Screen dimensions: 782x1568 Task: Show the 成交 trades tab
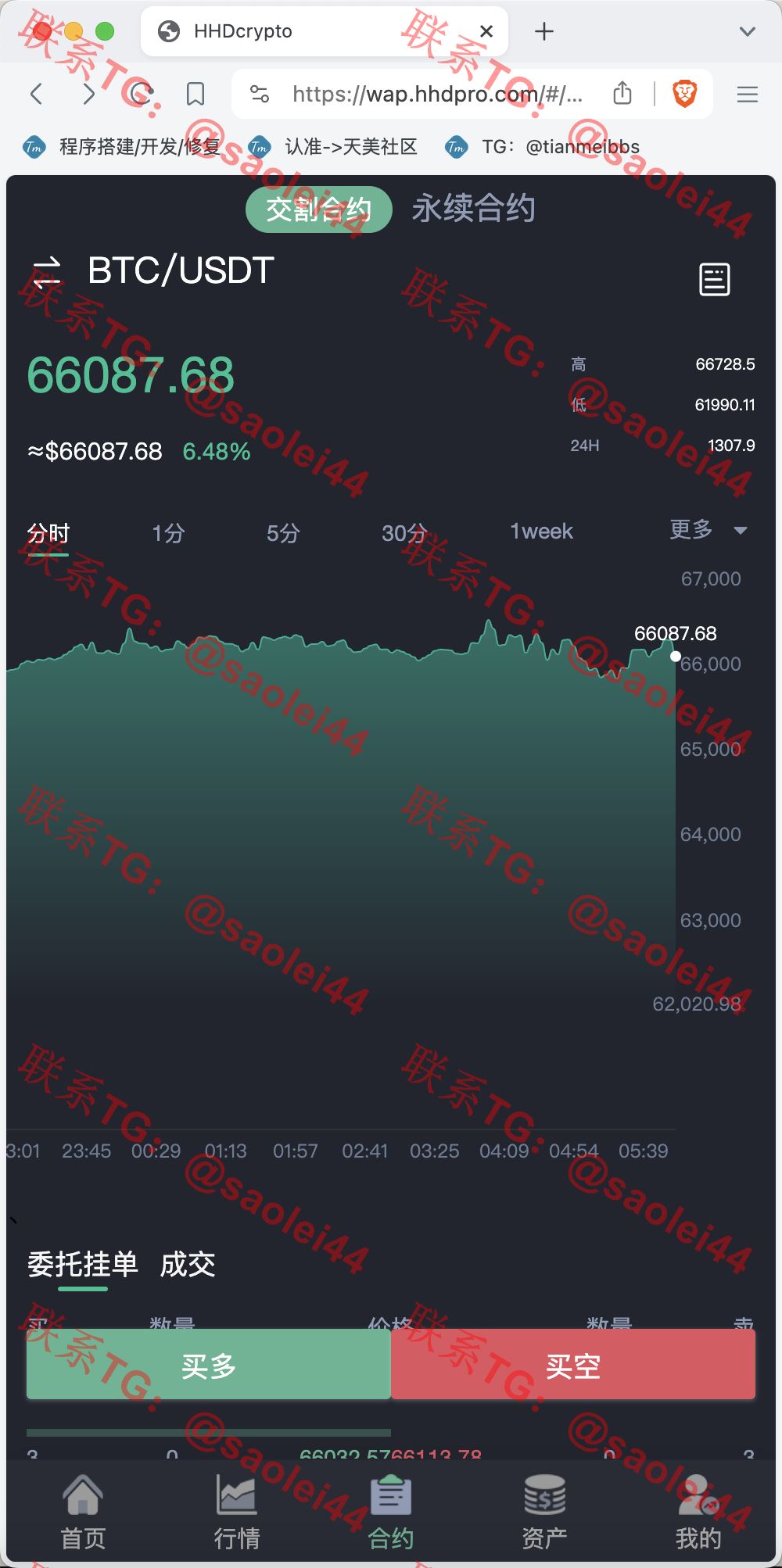click(x=188, y=1264)
